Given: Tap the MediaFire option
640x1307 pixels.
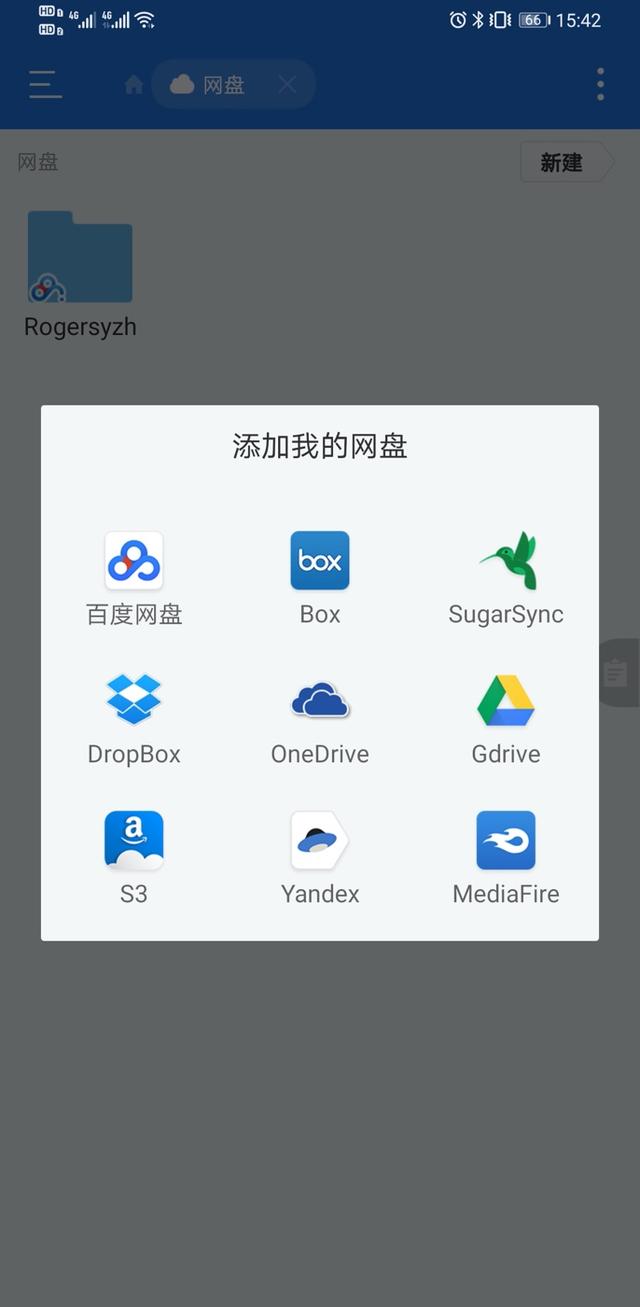Looking at the screenshot, I should [506, 858].
